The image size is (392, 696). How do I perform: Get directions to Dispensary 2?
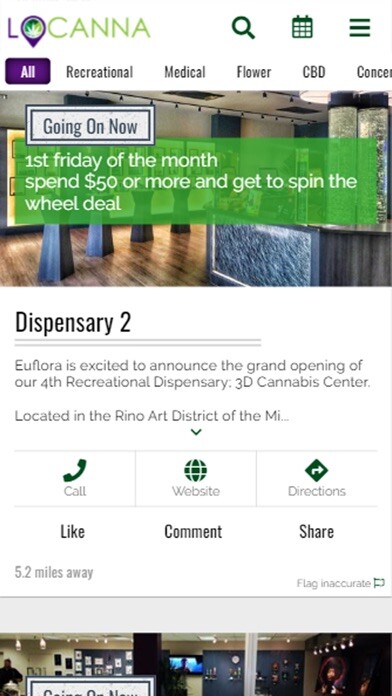(x=317, y=478)
